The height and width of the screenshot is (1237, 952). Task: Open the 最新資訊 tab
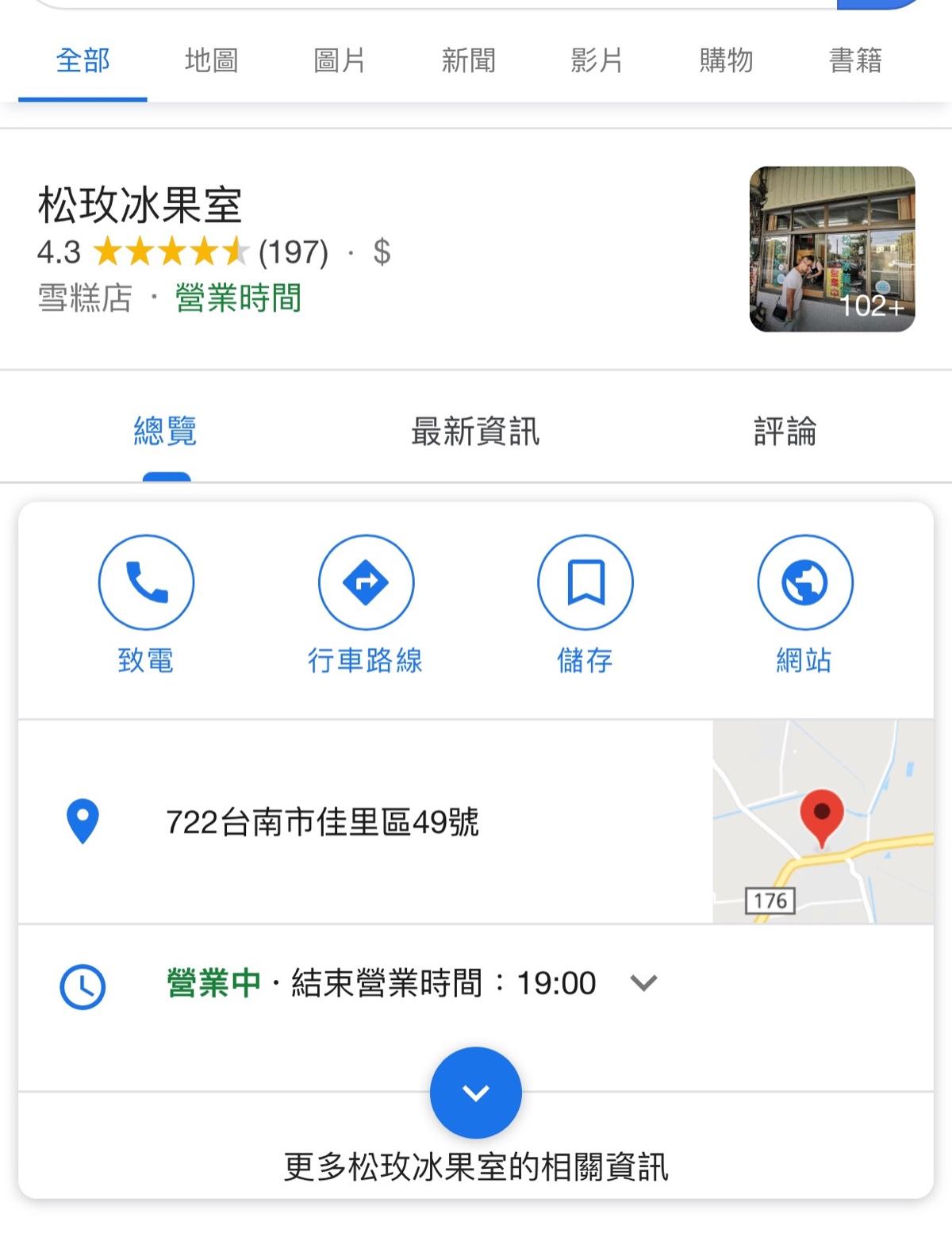pos(475,432)
